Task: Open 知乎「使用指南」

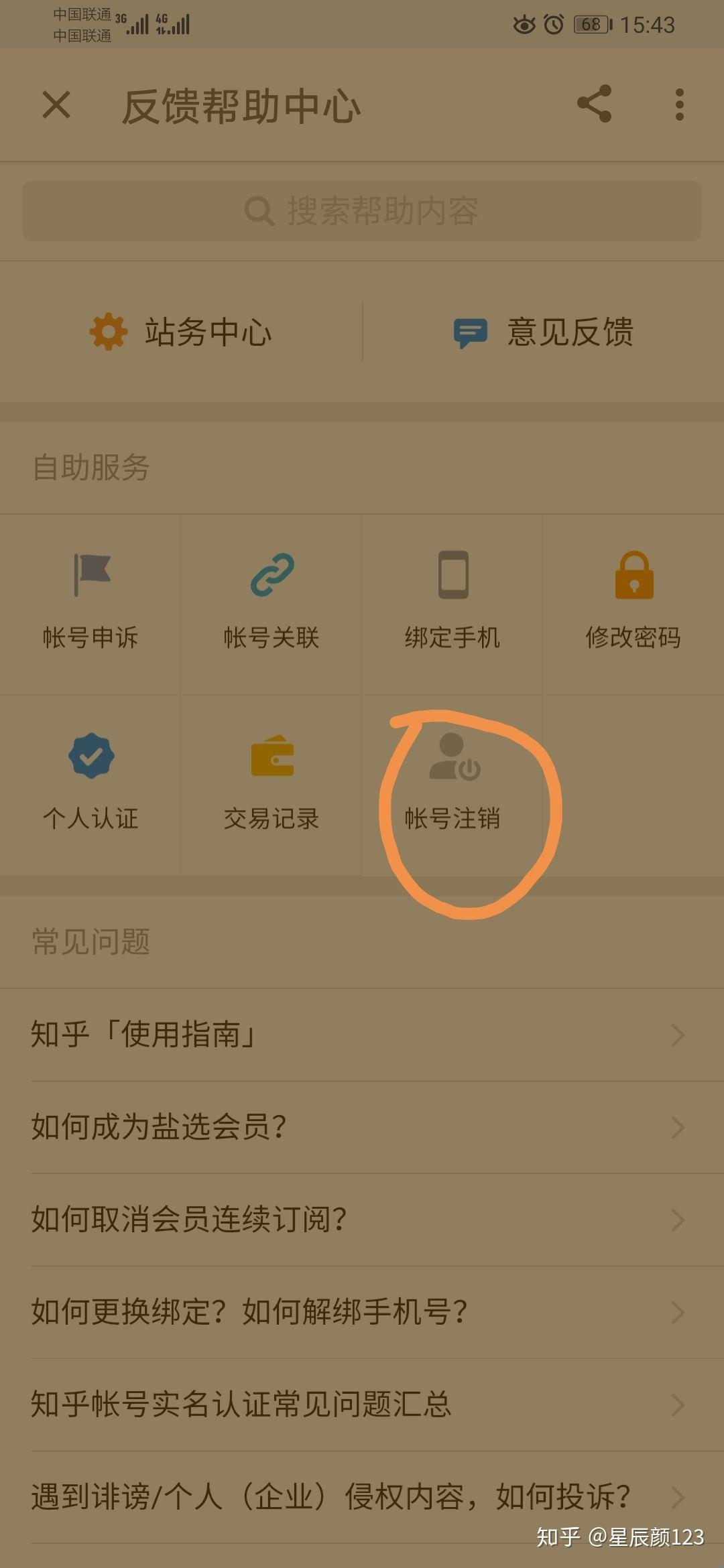Action: (362, 1035)
